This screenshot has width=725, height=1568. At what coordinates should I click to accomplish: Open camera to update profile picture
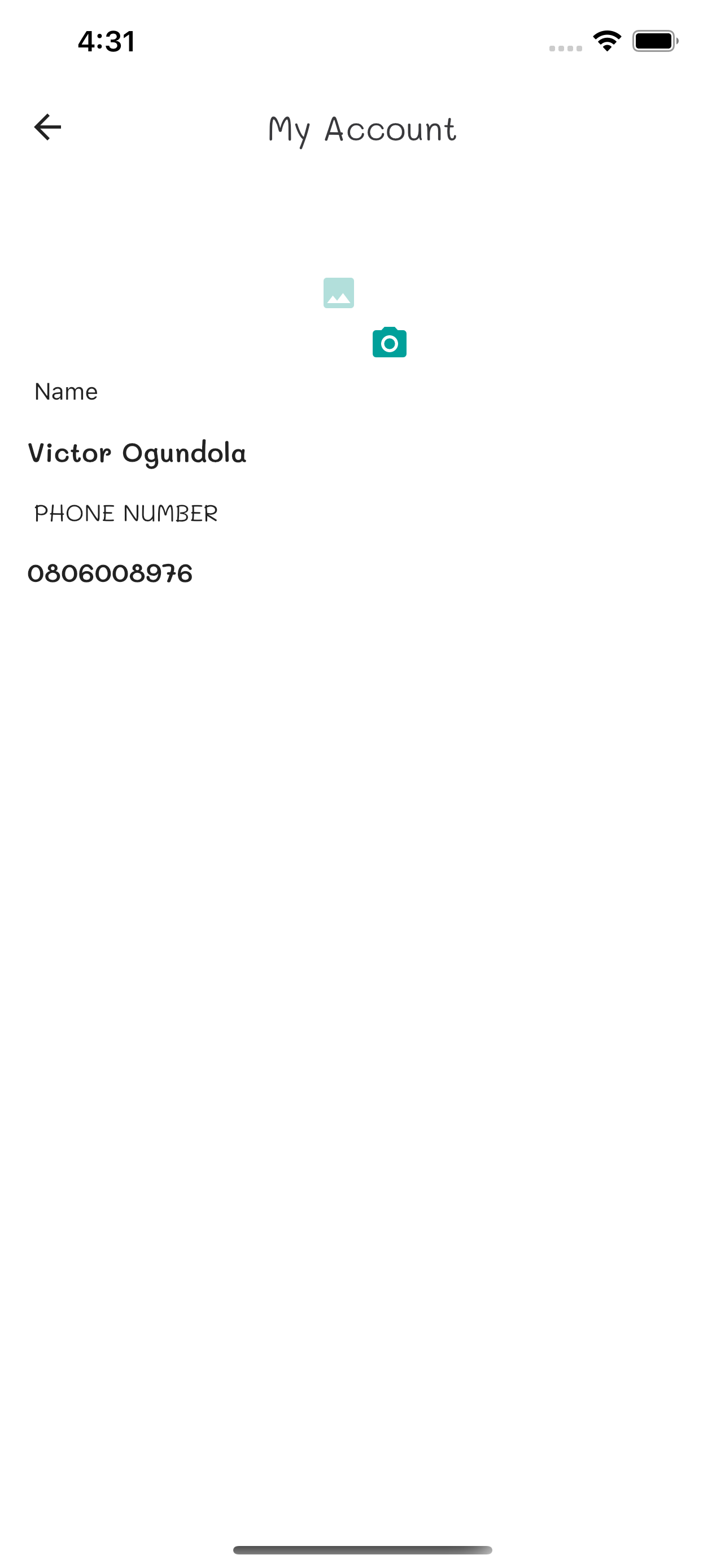[390, 343]
